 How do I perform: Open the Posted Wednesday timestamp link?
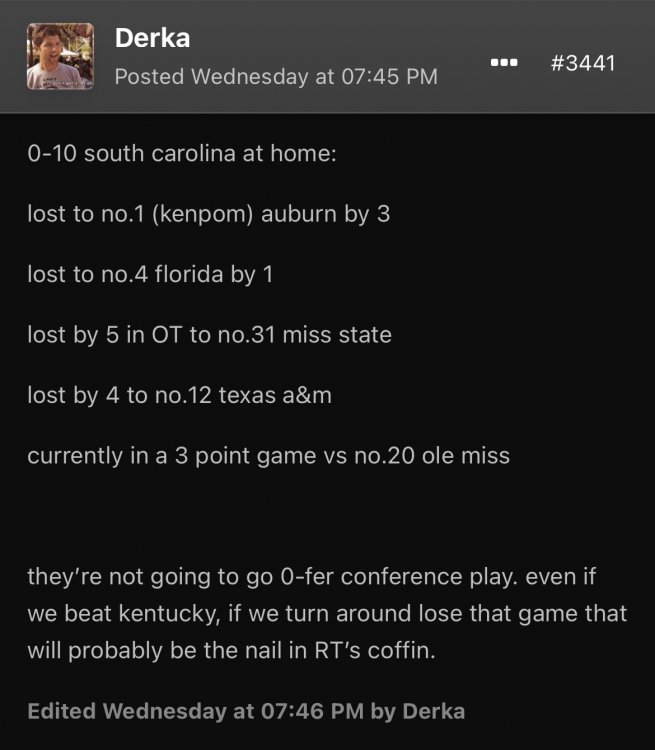[276, 77]
